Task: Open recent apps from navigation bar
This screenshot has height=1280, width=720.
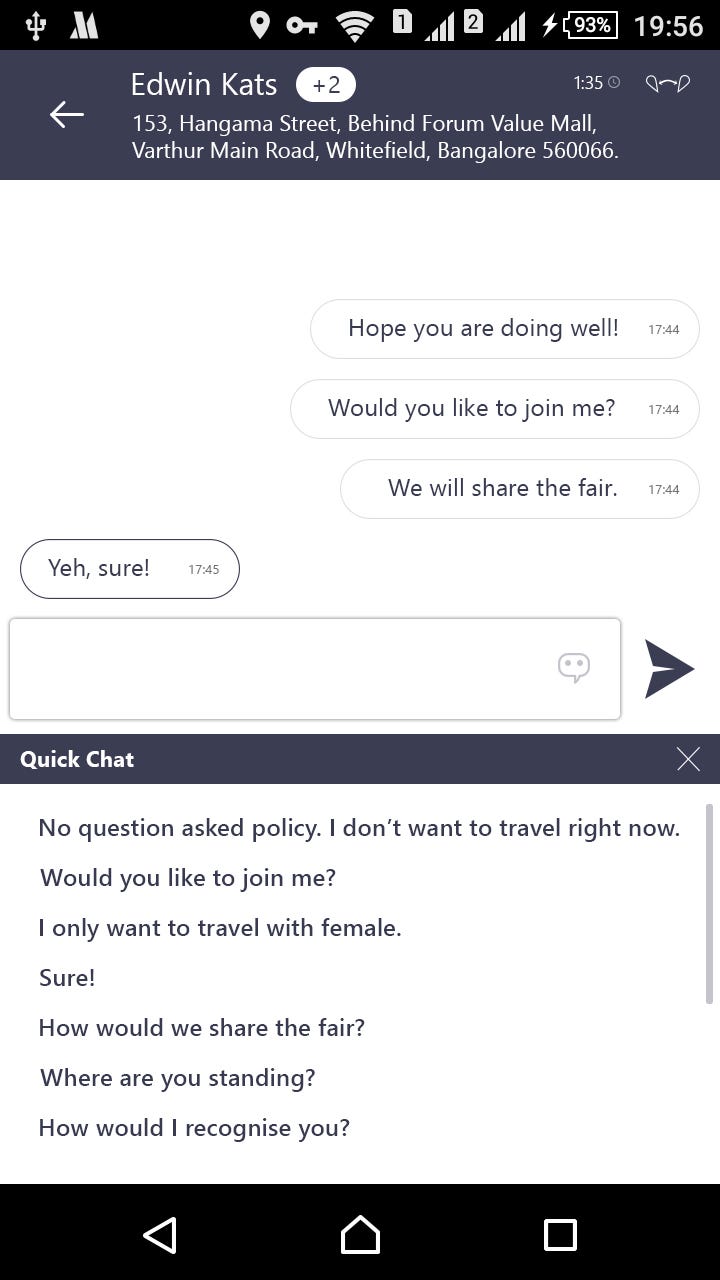Action: [x=560, y=1235]
